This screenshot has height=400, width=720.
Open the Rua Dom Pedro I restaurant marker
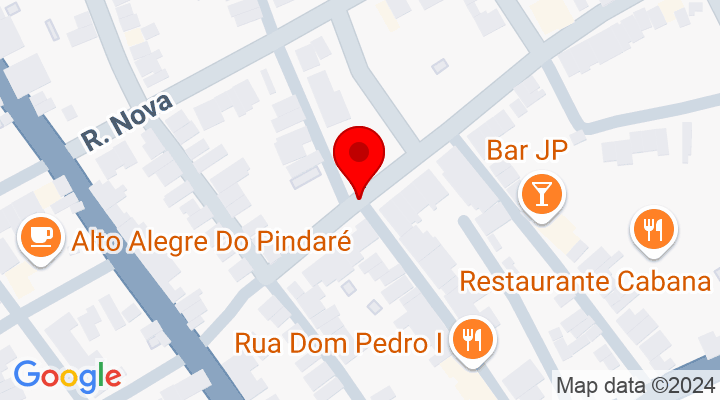(x=469, y=338)
